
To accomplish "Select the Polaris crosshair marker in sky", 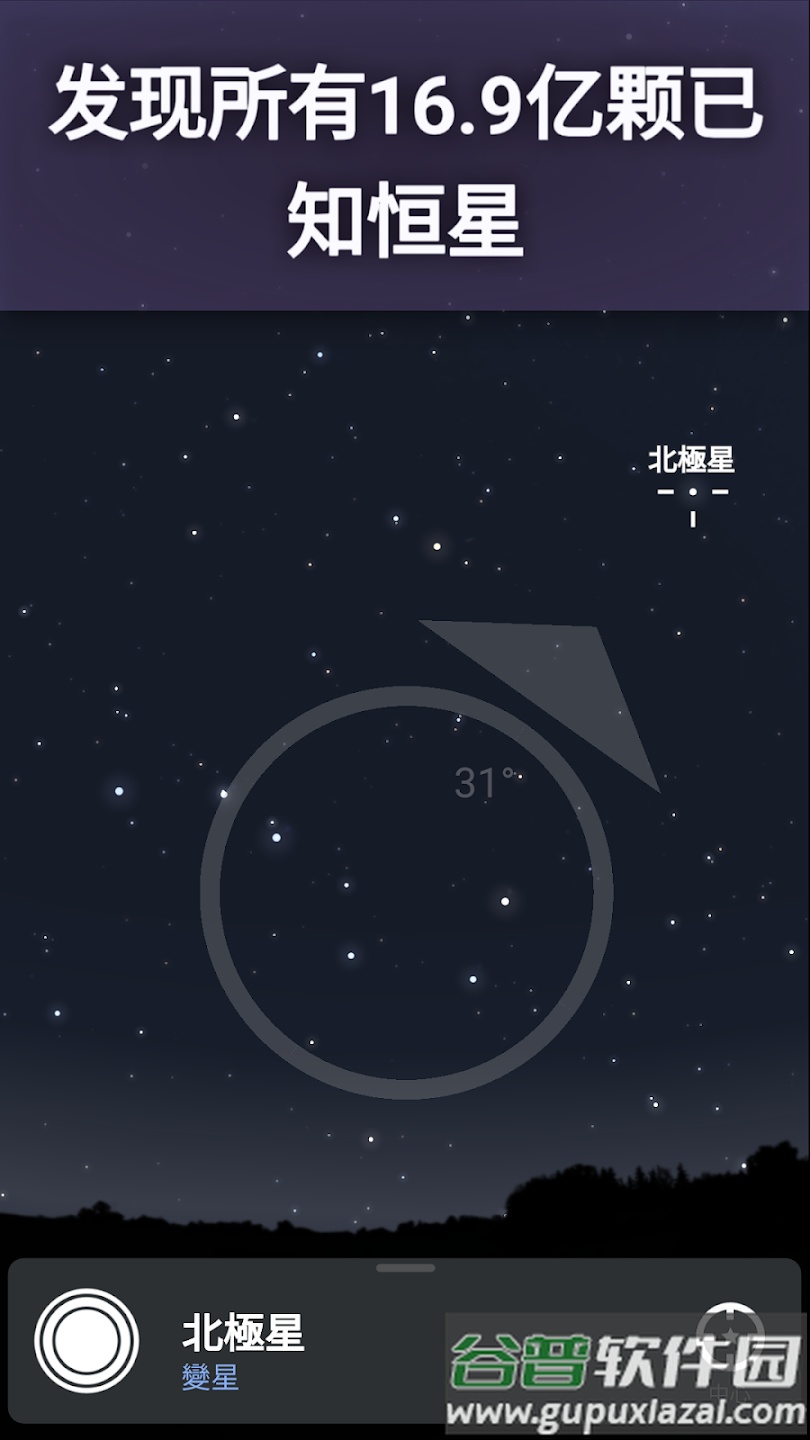I will [x=692, y=493].
